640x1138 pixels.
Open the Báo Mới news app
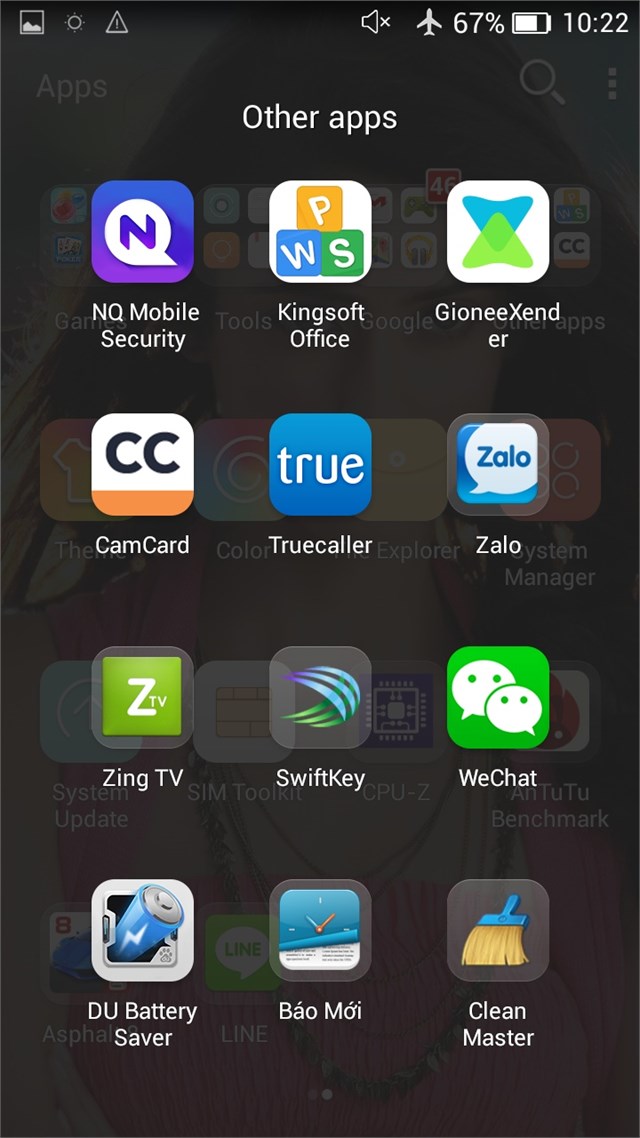[x=320, y=931]
